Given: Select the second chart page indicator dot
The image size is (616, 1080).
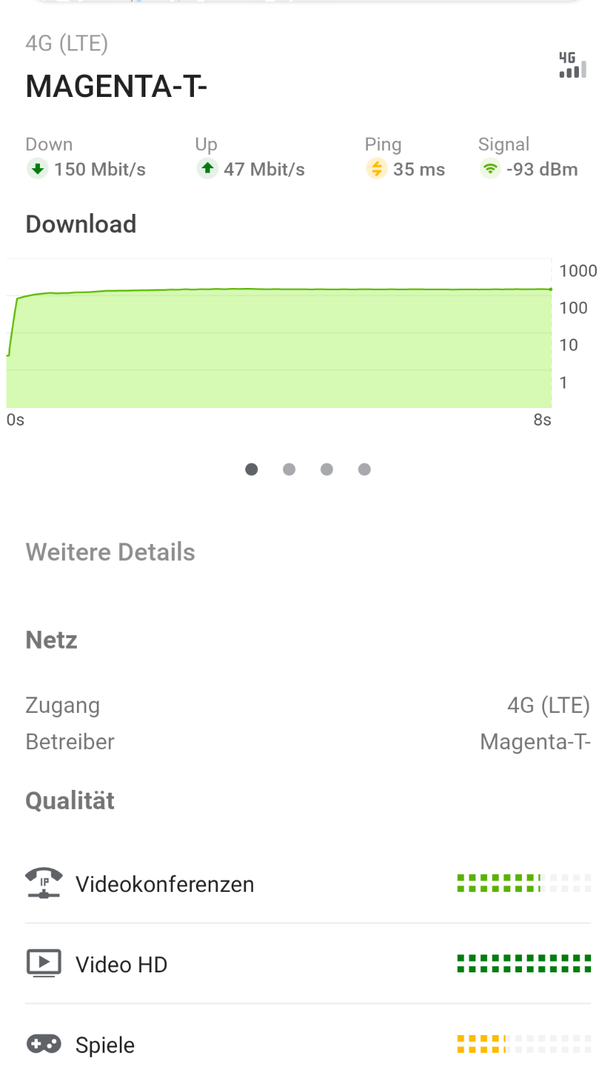Looking at the screenshot, I should [289, 469].
